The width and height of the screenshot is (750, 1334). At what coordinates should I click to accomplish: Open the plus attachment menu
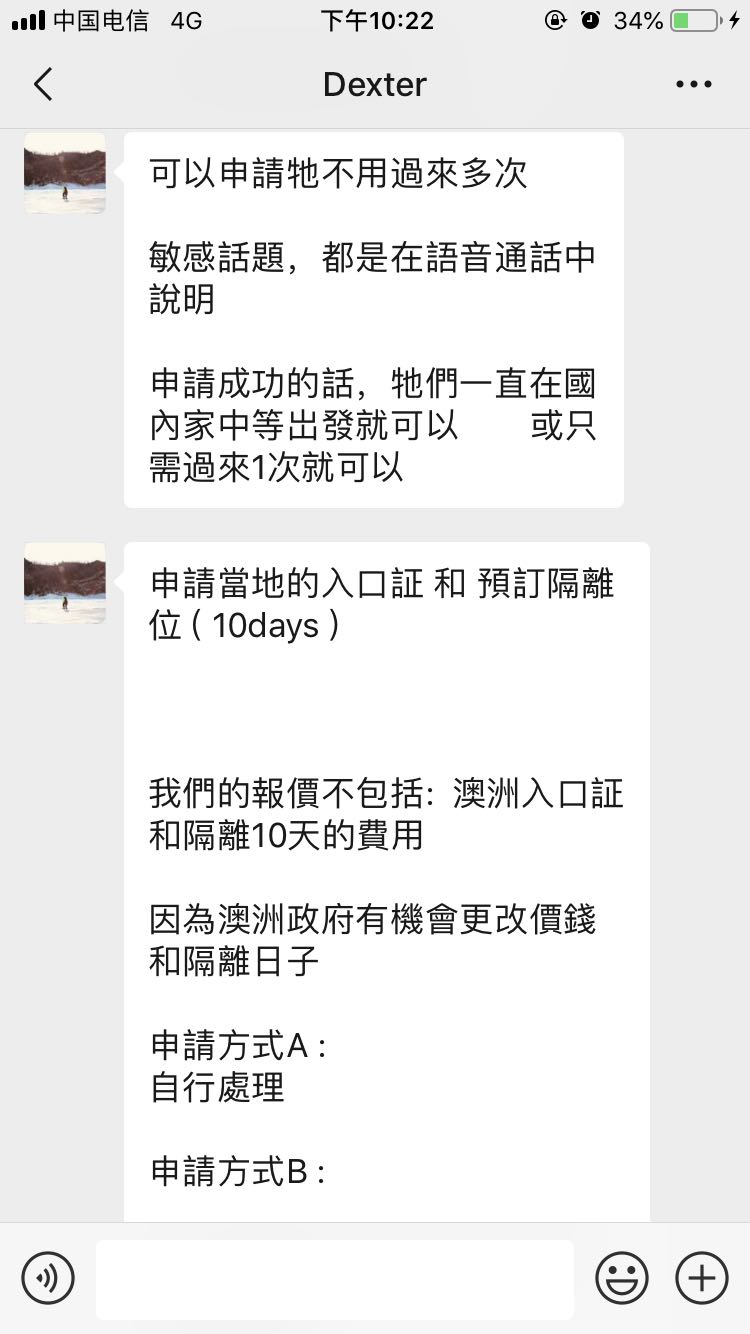click(x=702, y=1278)
